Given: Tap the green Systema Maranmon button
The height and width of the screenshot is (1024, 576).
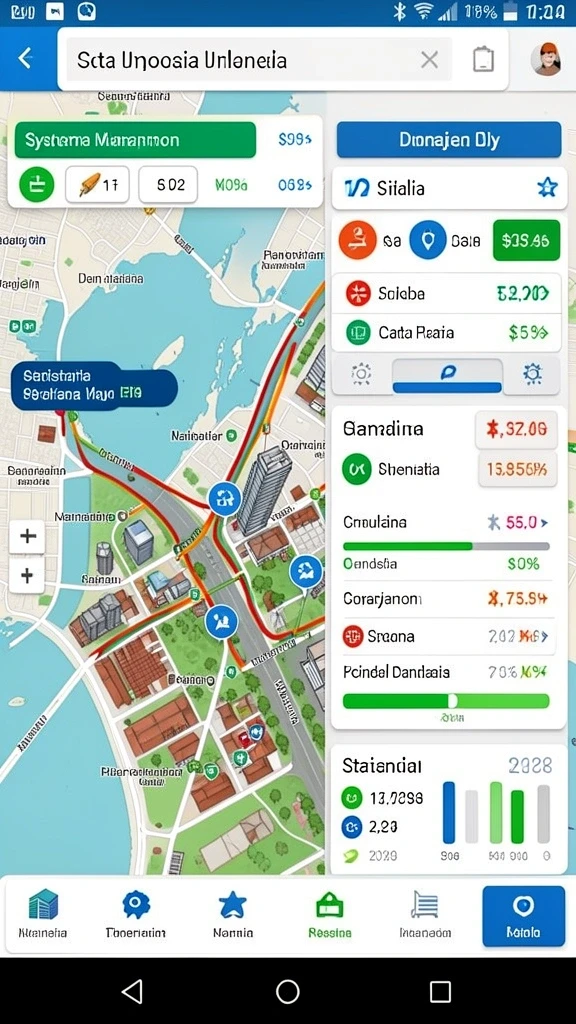Looking at the screenshot, I should 135,140.
